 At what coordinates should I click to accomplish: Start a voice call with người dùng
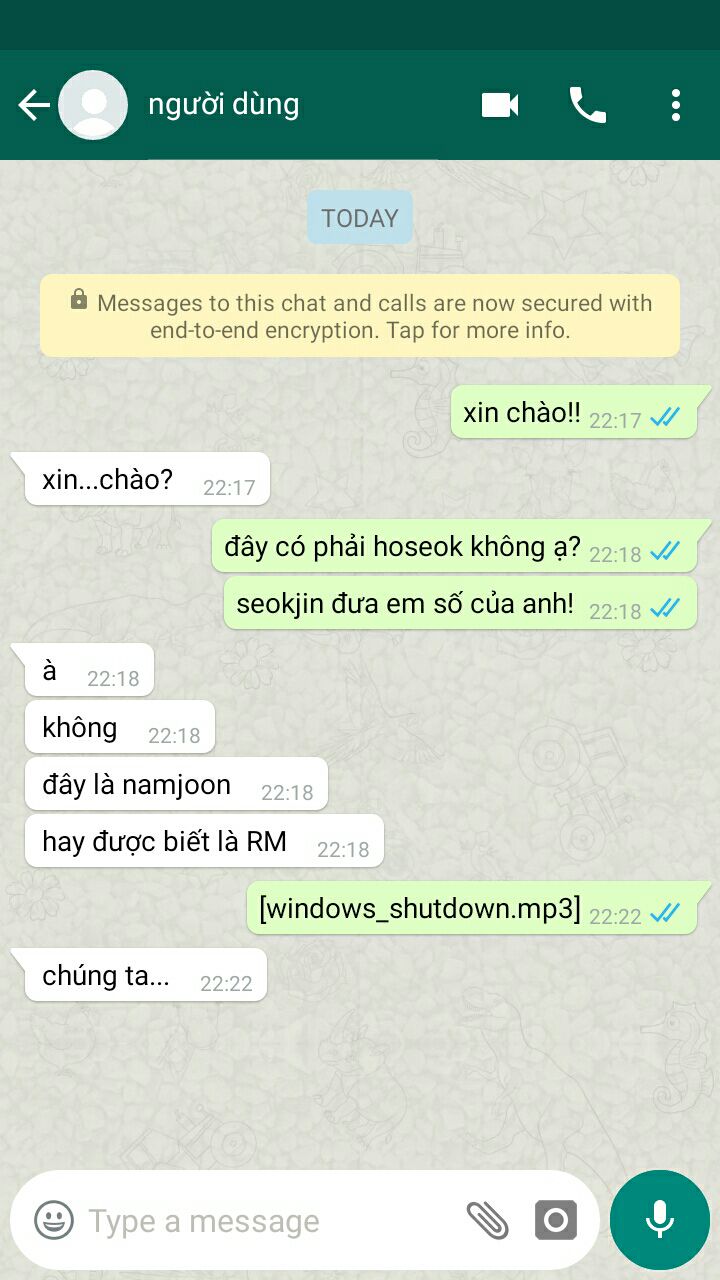(588, 105)
